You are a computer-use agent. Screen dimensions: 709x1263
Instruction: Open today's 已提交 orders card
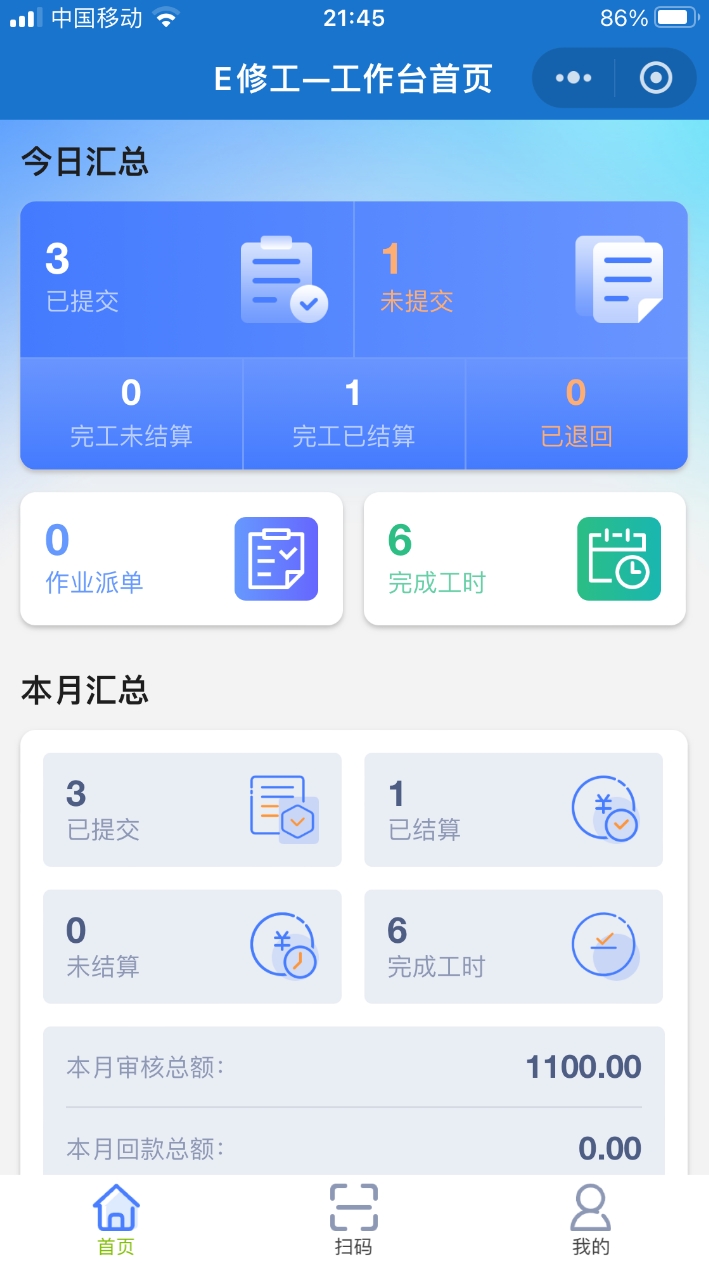[187, 279]
